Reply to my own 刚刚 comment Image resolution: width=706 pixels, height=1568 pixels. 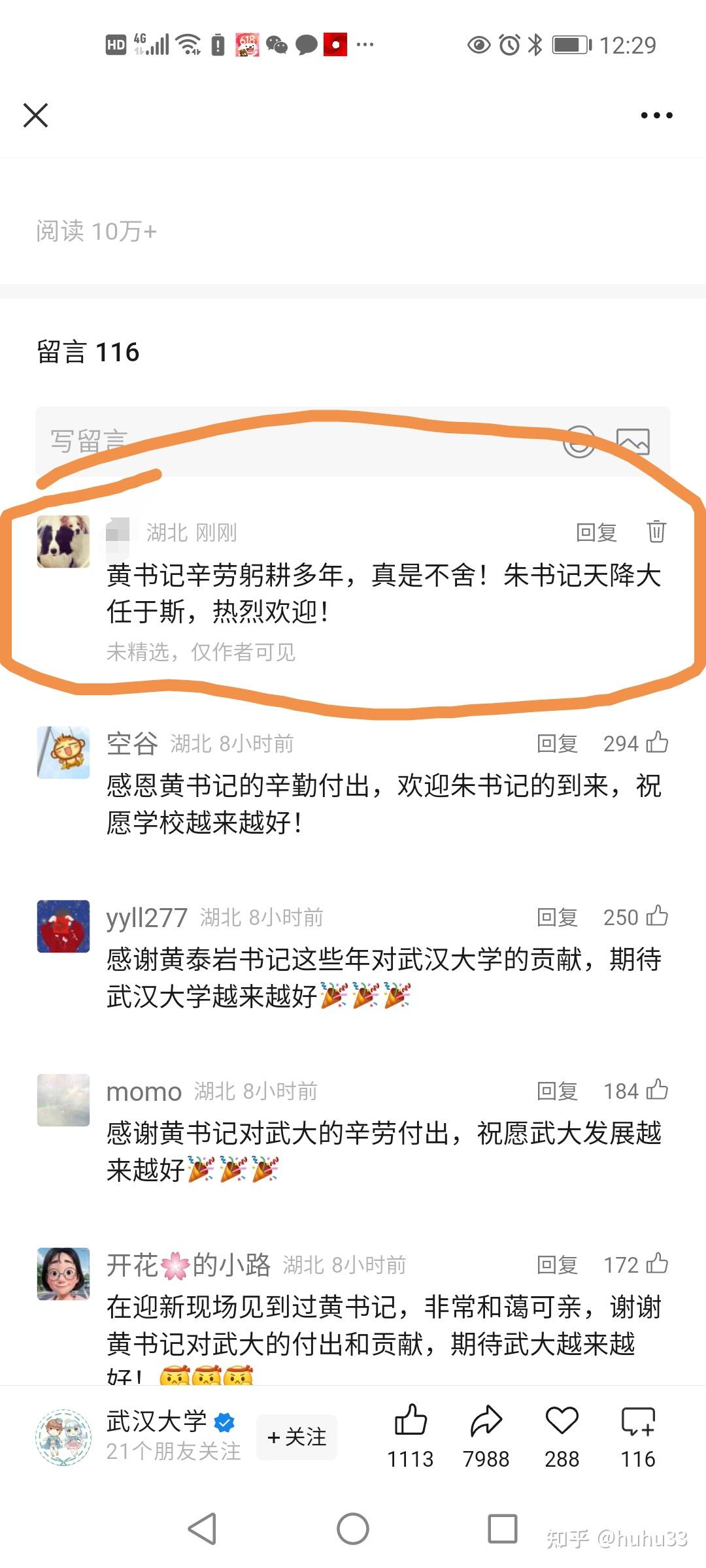[x=596, y=532]
